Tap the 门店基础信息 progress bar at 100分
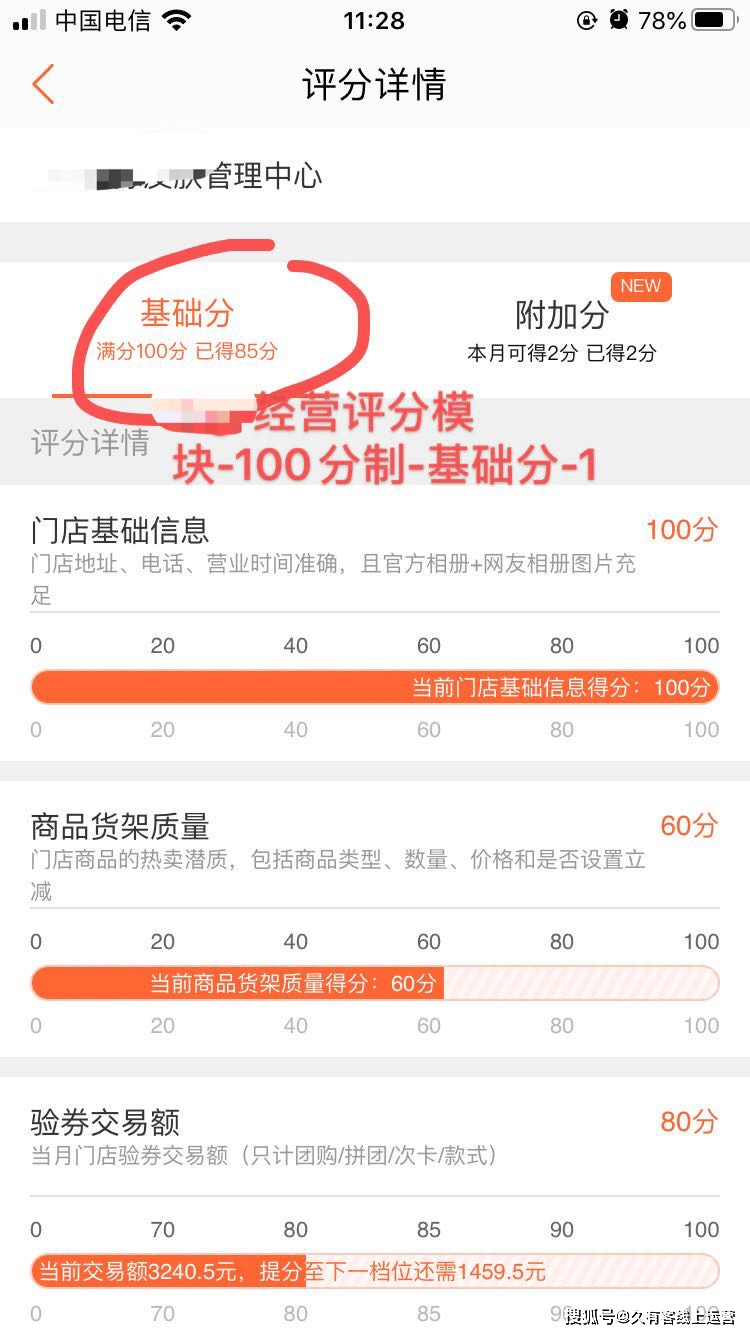 tap(375, 687)
